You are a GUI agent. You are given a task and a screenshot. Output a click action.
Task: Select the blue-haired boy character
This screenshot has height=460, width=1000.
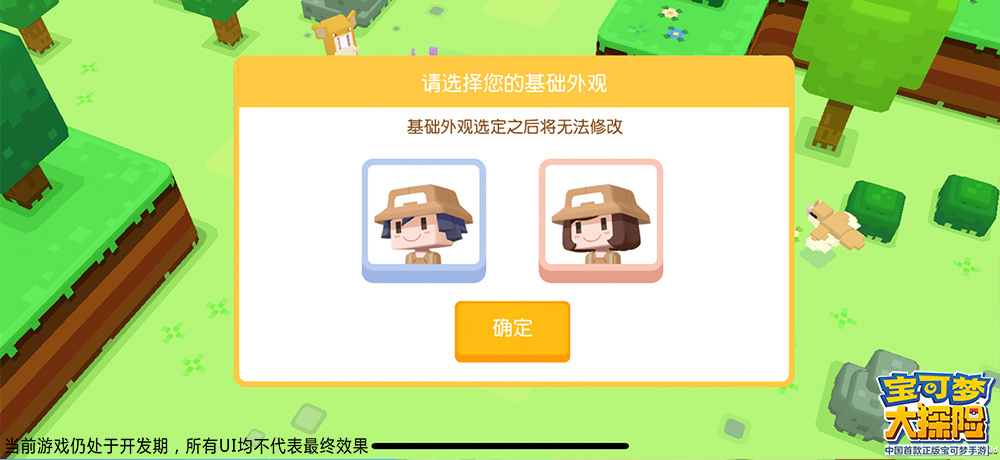(x=423, y=219)
